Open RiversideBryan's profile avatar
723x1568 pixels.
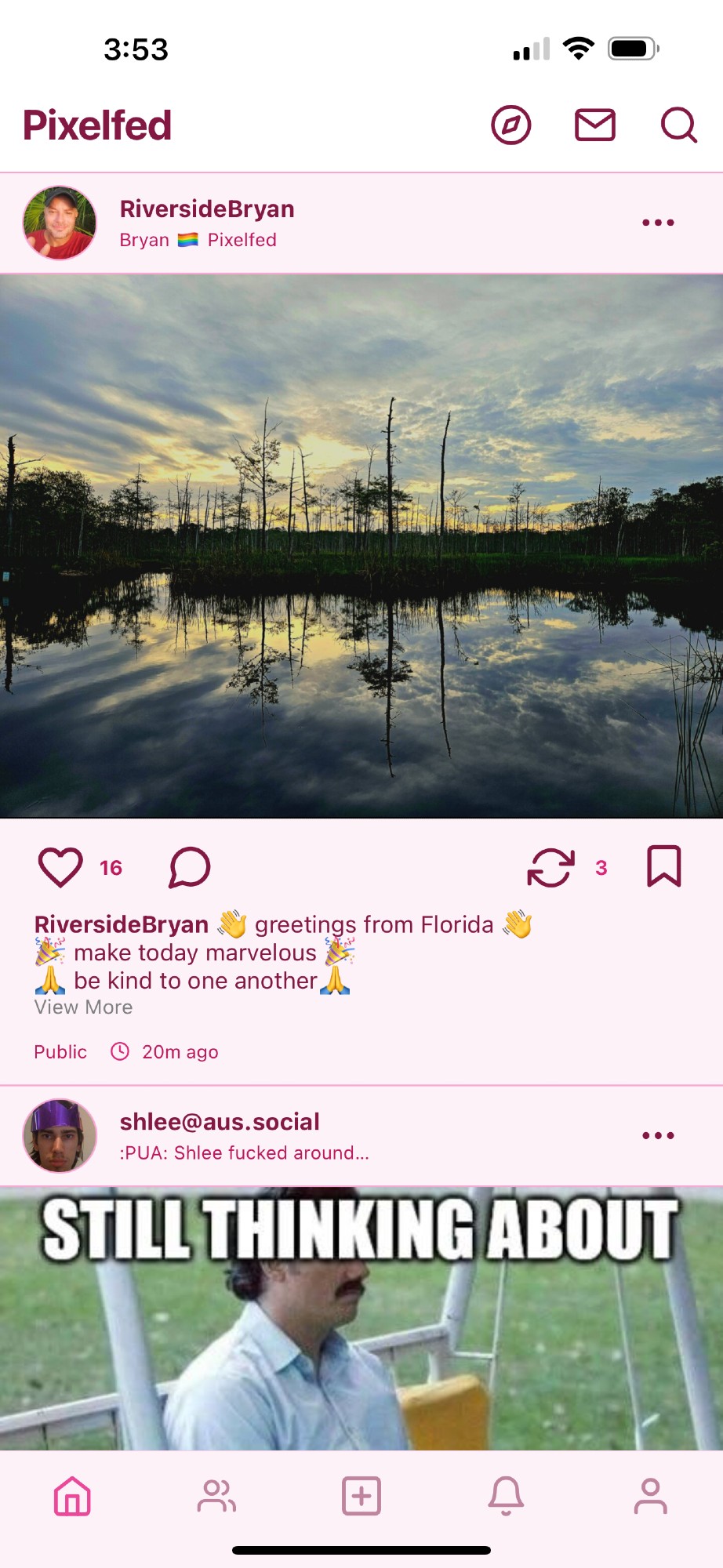point(60,223)
